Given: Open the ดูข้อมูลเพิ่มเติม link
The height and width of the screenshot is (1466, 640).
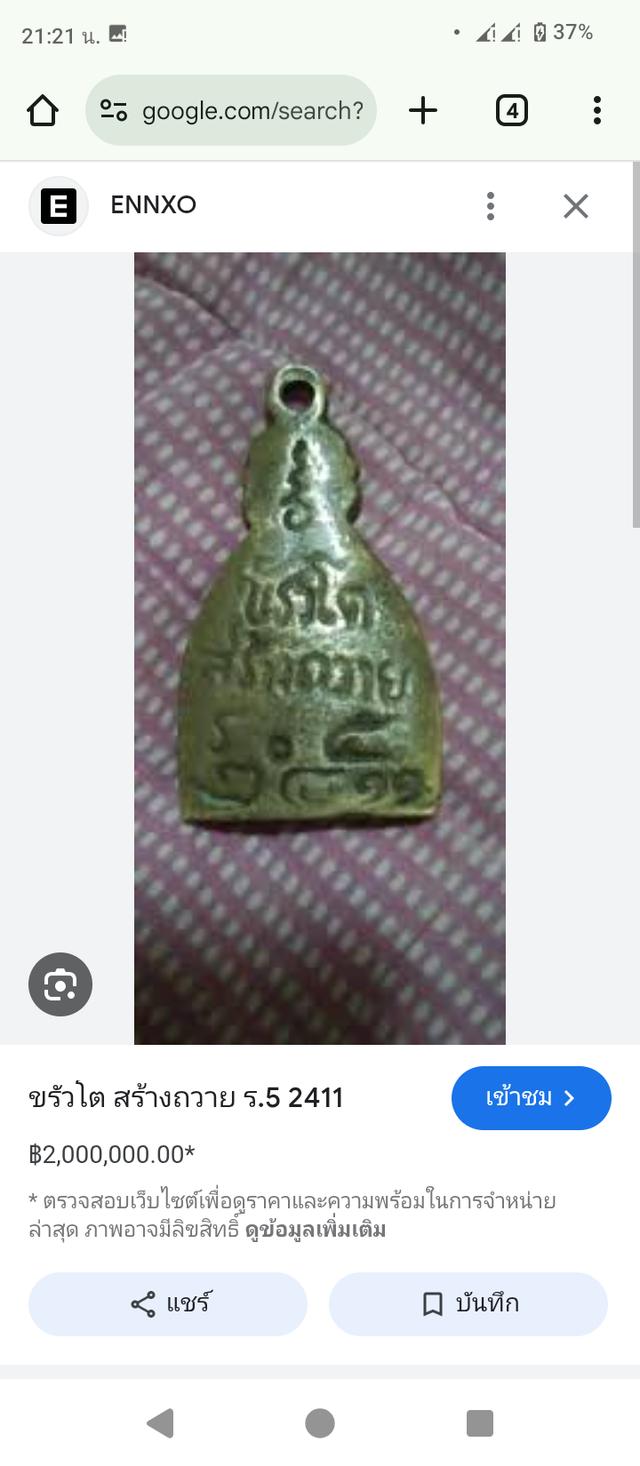Looking at the screenshot, I should [x=315, y=1230].
